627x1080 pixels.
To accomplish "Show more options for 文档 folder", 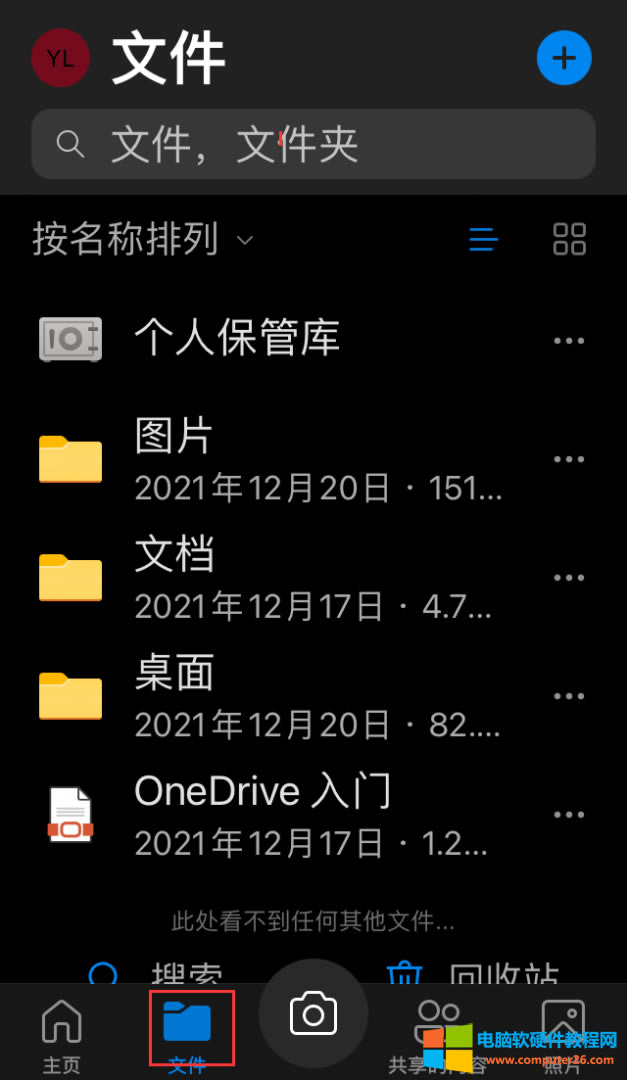I will 569,578.
